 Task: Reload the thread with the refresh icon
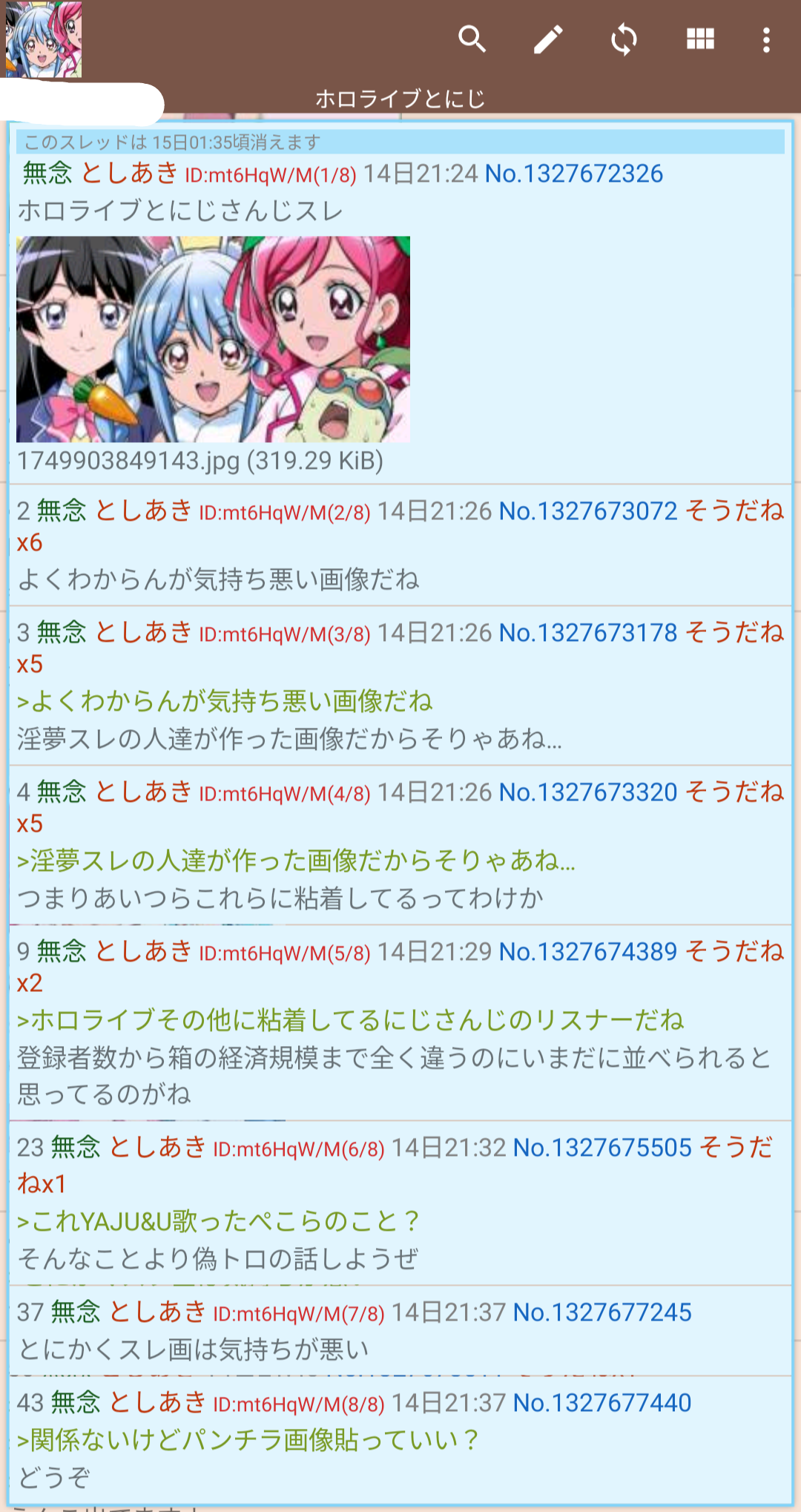point(624,39)
